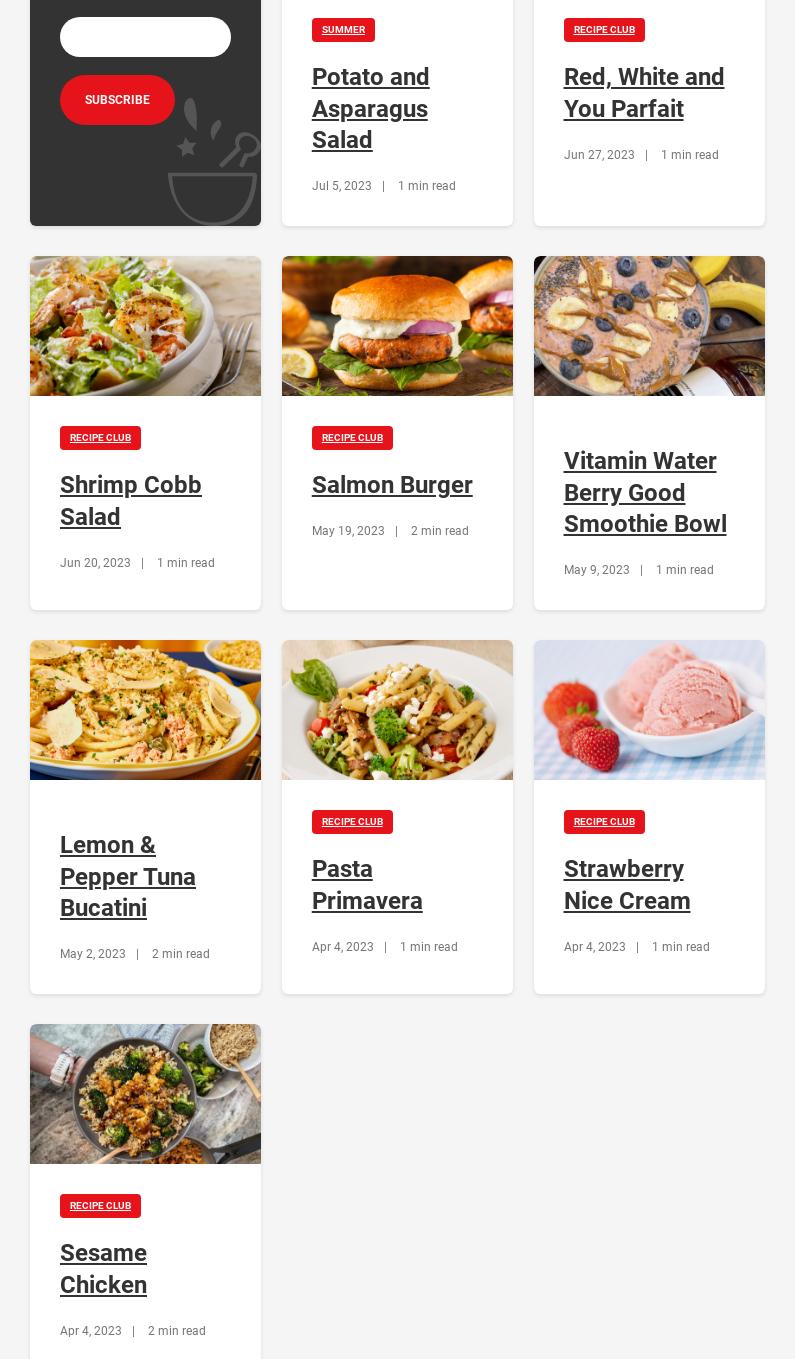
Task: Open the Vitamin Water Berry Good Smoothie Bowl
Action: (645, 492)
